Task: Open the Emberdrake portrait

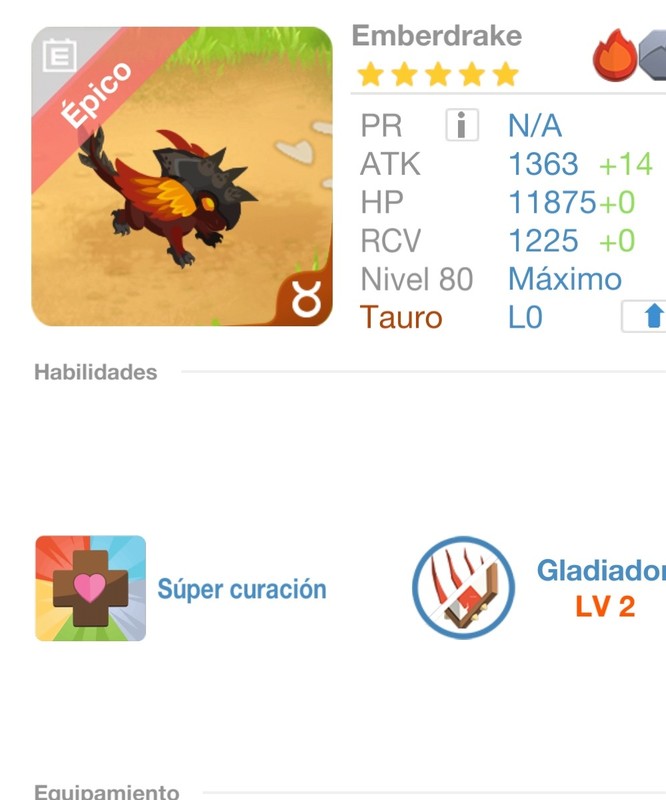Action: tap(182, 177)
